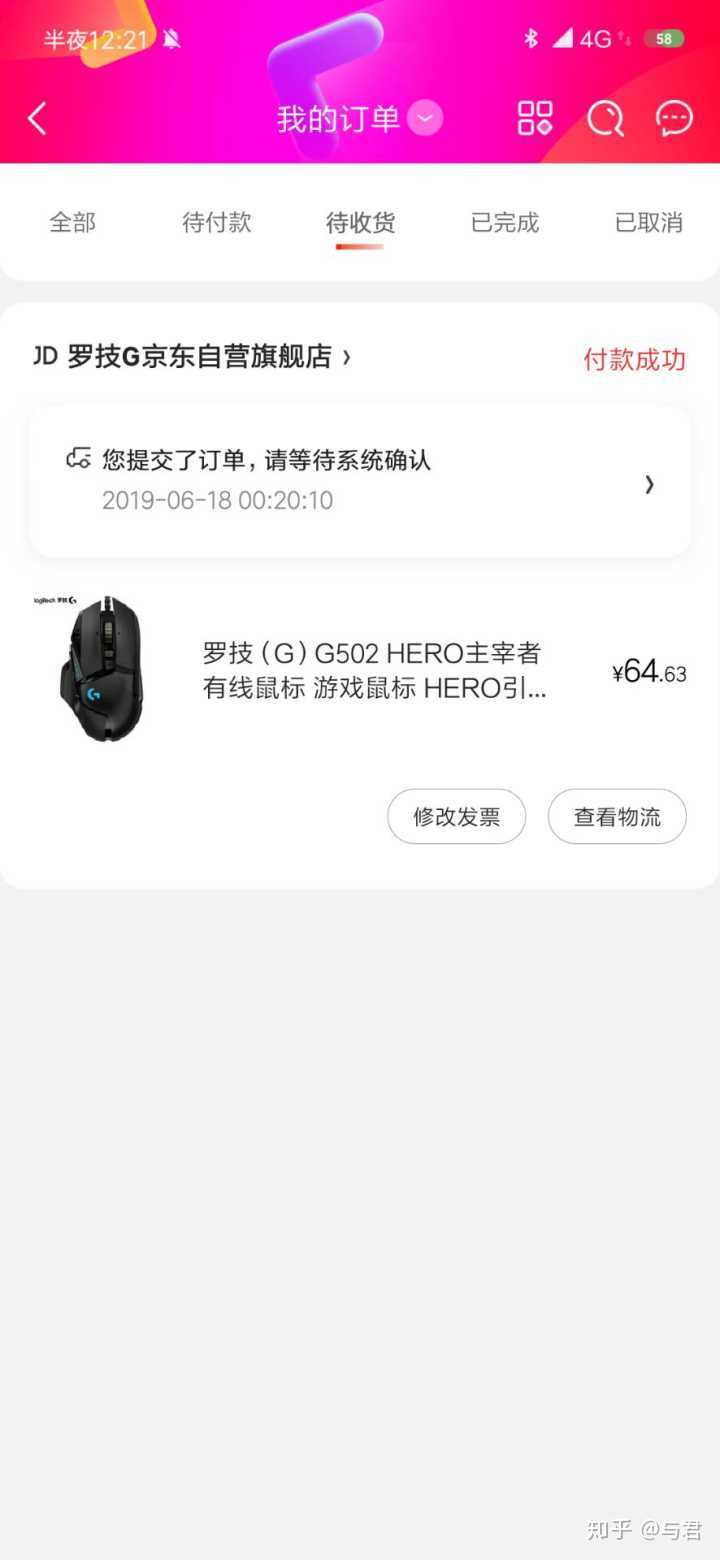The height and width of the screenshot is (1560, 720).
Task: Open the messages chat bubble icon
Action: 674,119
